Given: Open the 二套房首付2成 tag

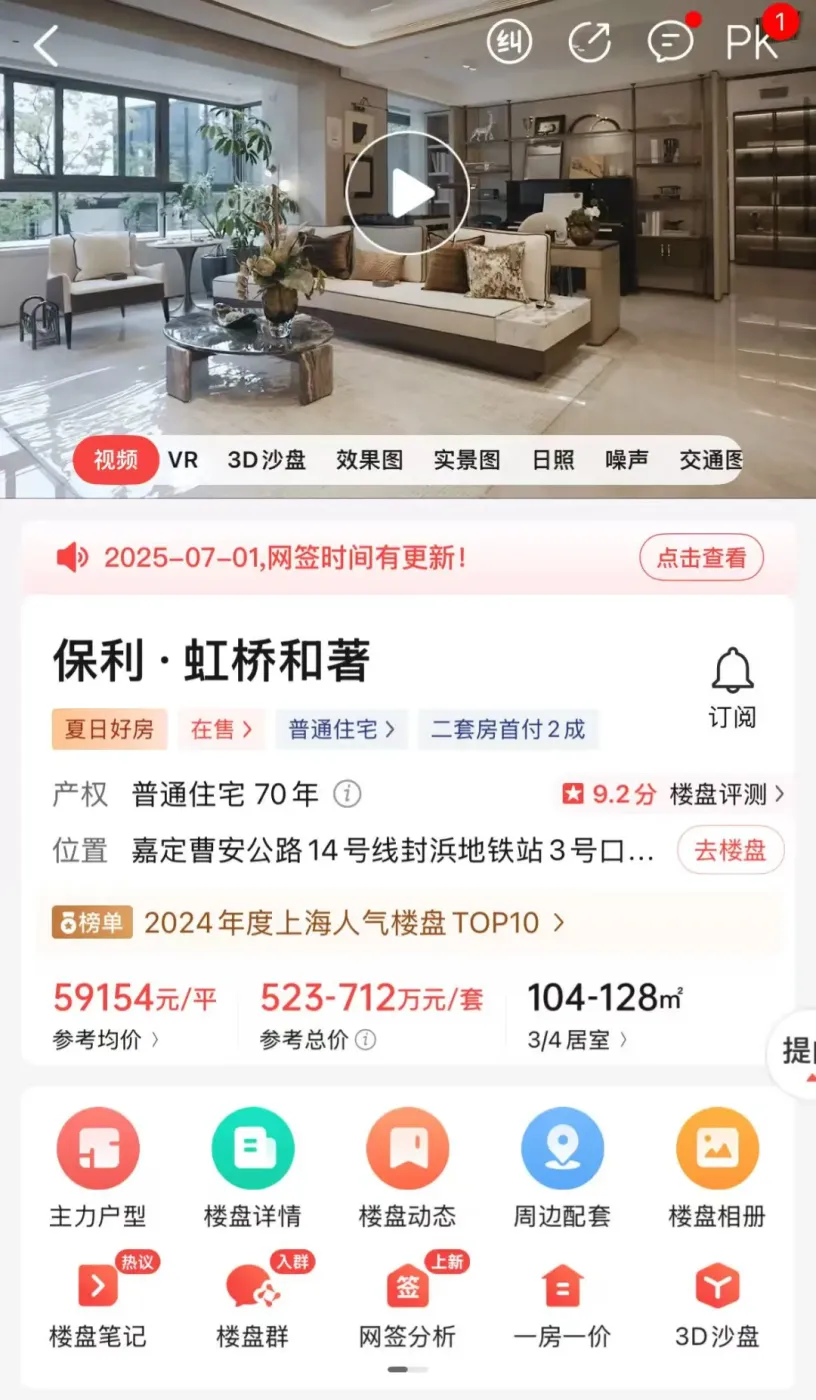Looking at the screenshot, I should [x=508, y=730].
